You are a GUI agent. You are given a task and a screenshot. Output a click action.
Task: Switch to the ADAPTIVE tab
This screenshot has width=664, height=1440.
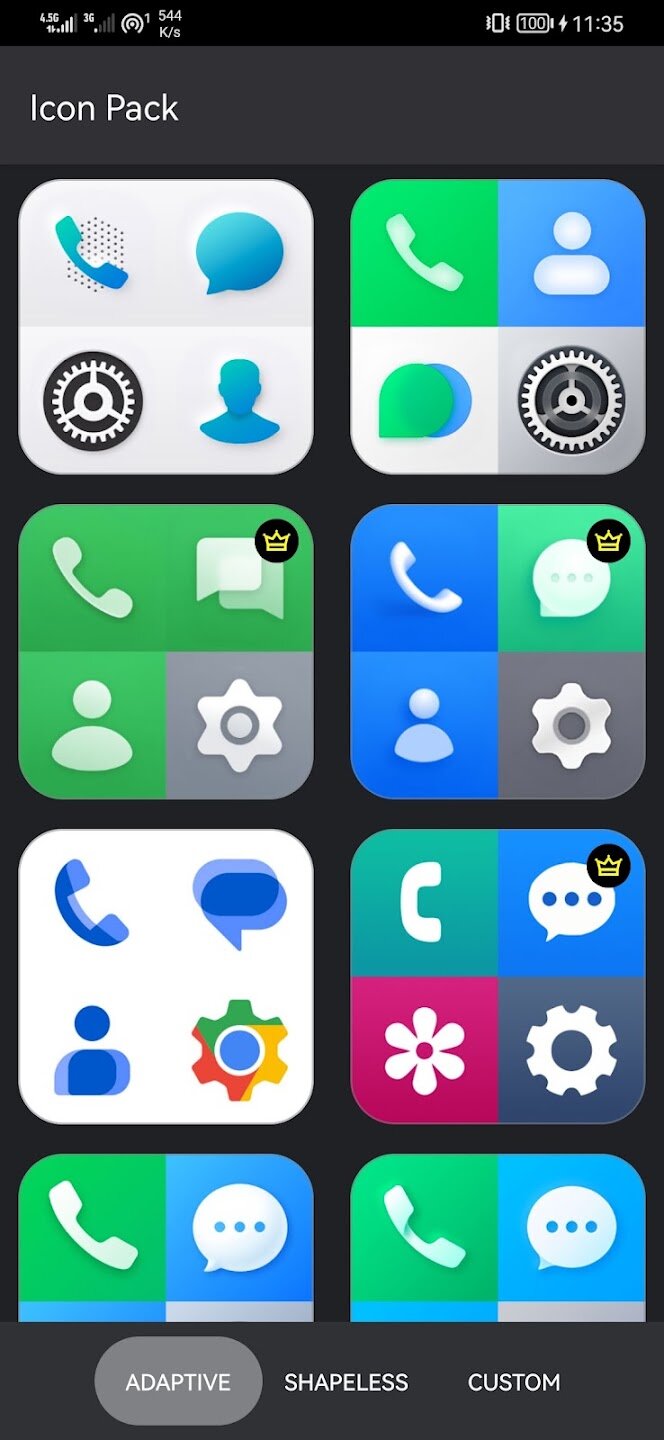coord(178,1381)
